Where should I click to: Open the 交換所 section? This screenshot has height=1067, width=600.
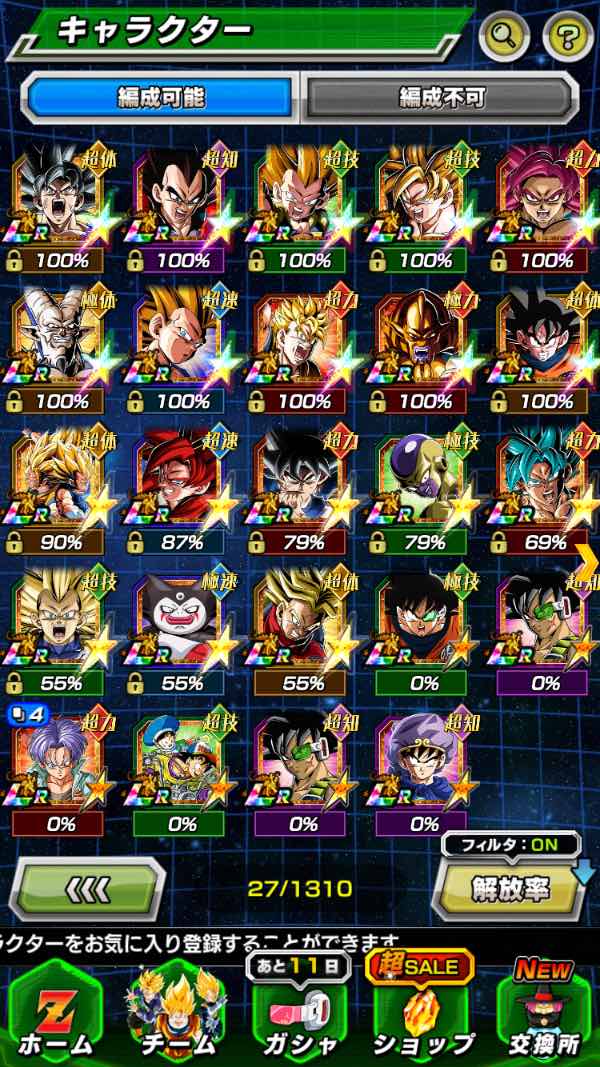545,1012
